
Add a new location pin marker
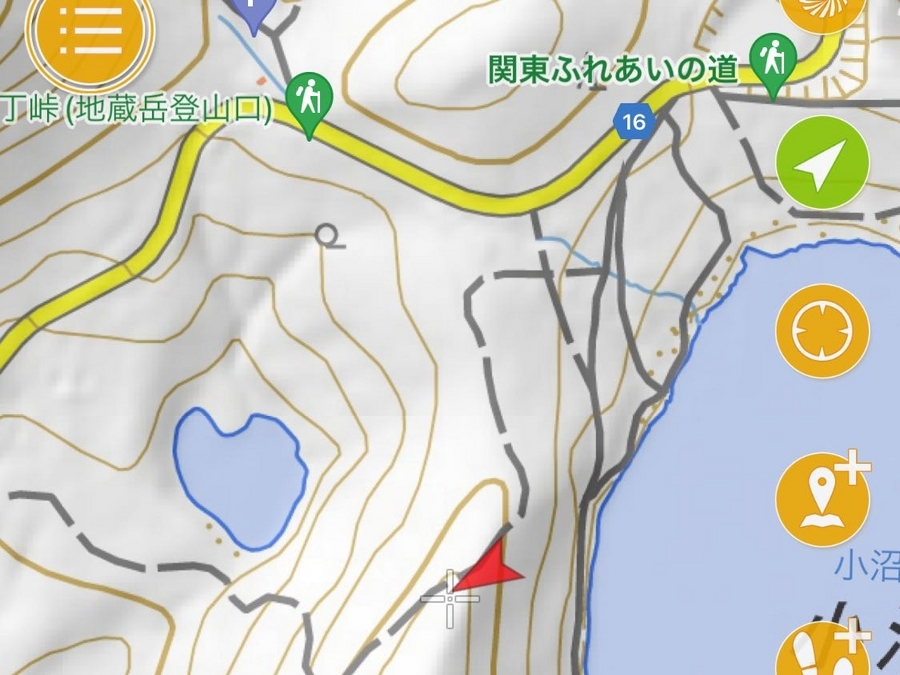pyautogui.click(x=823, y=499)
